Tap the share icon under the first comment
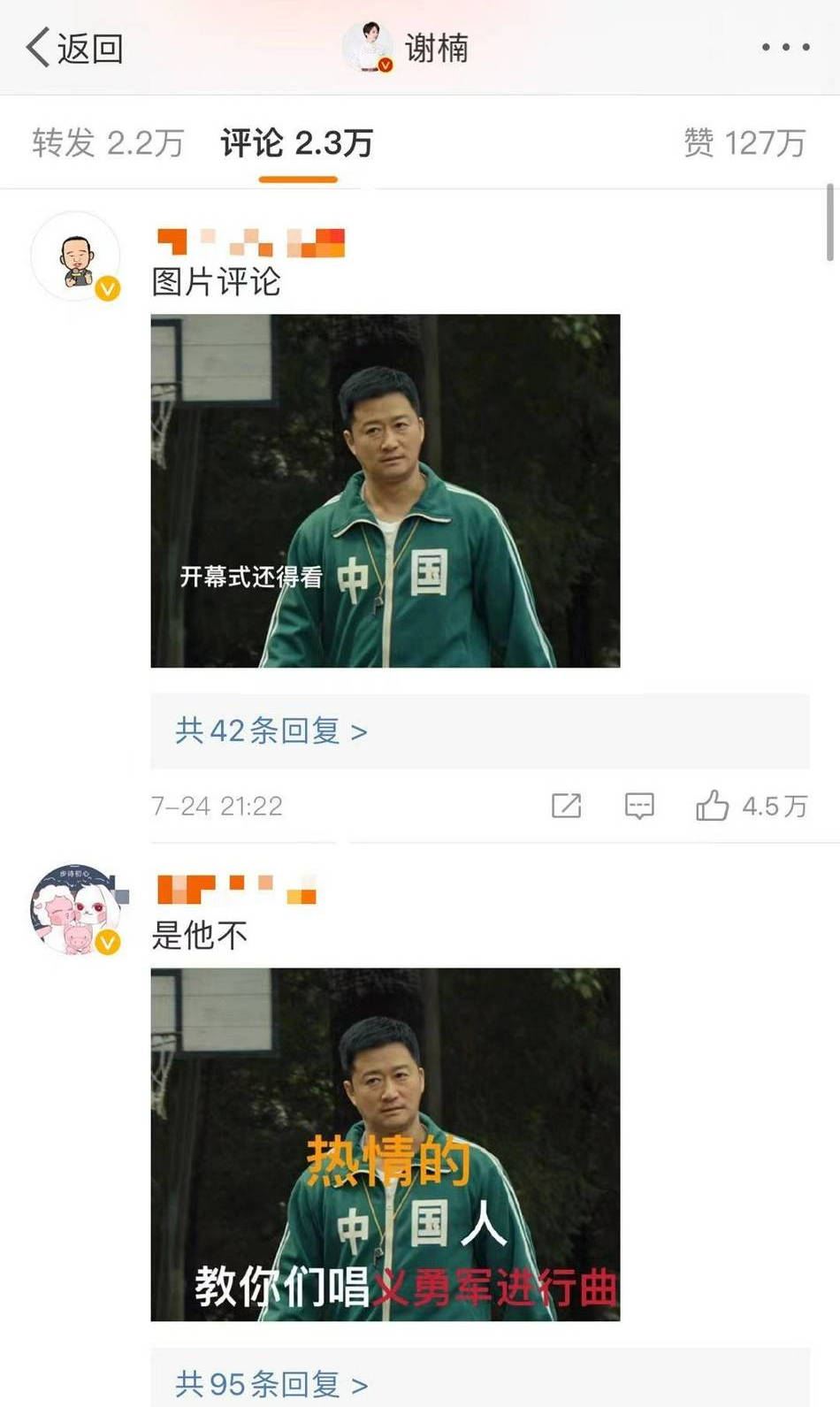 click(569, 806)
